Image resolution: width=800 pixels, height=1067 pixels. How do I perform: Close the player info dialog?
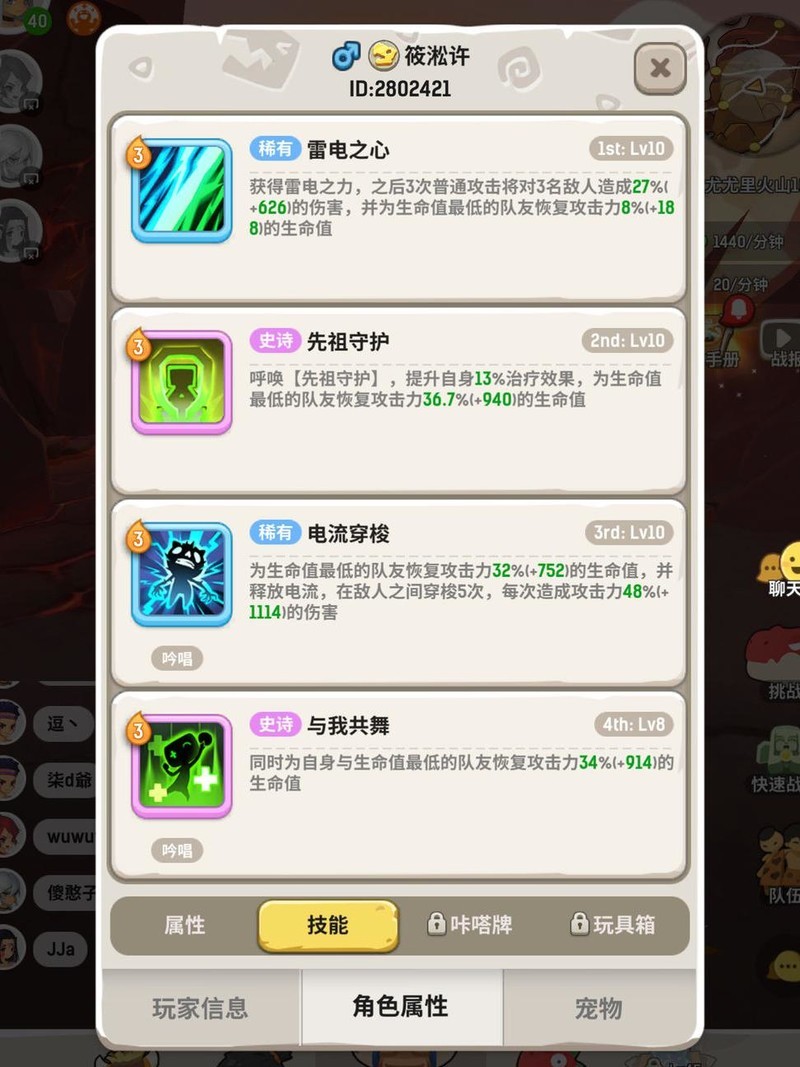pyautogui.click(x=660, y=68)
